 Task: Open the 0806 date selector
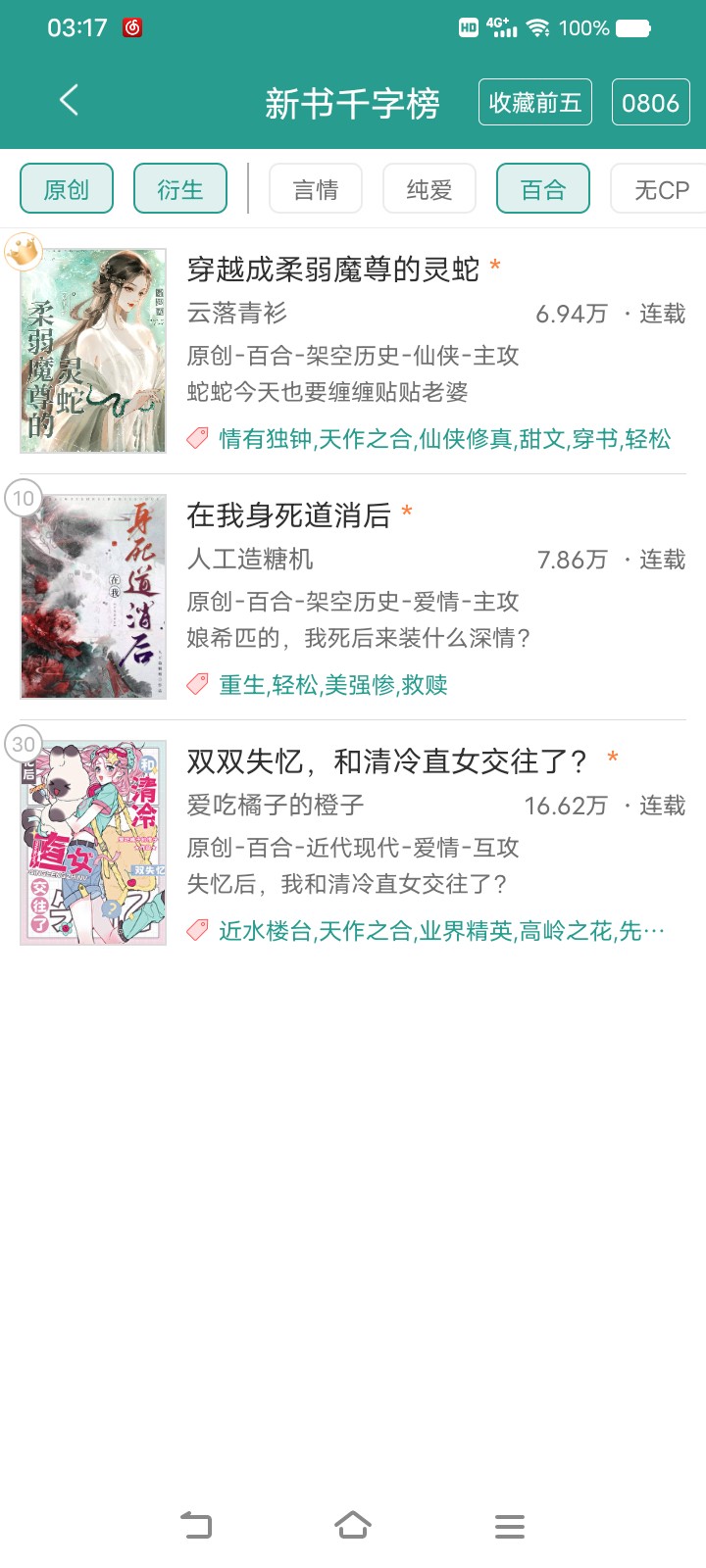(x=650, y=102)
